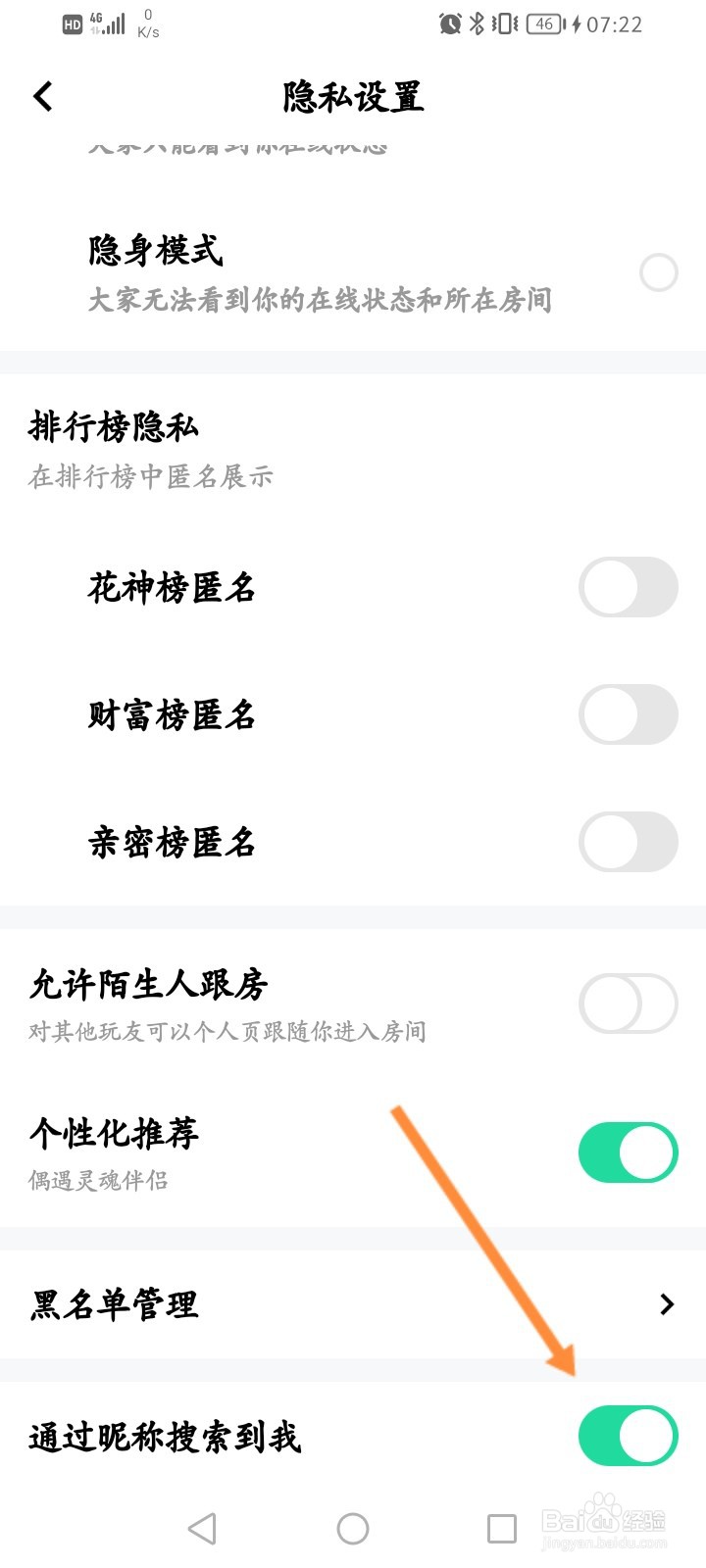The width and height of the screenshot is (706, 1568).
Task: Go back from the 隐私设置 page
Action: click(43, 97)
